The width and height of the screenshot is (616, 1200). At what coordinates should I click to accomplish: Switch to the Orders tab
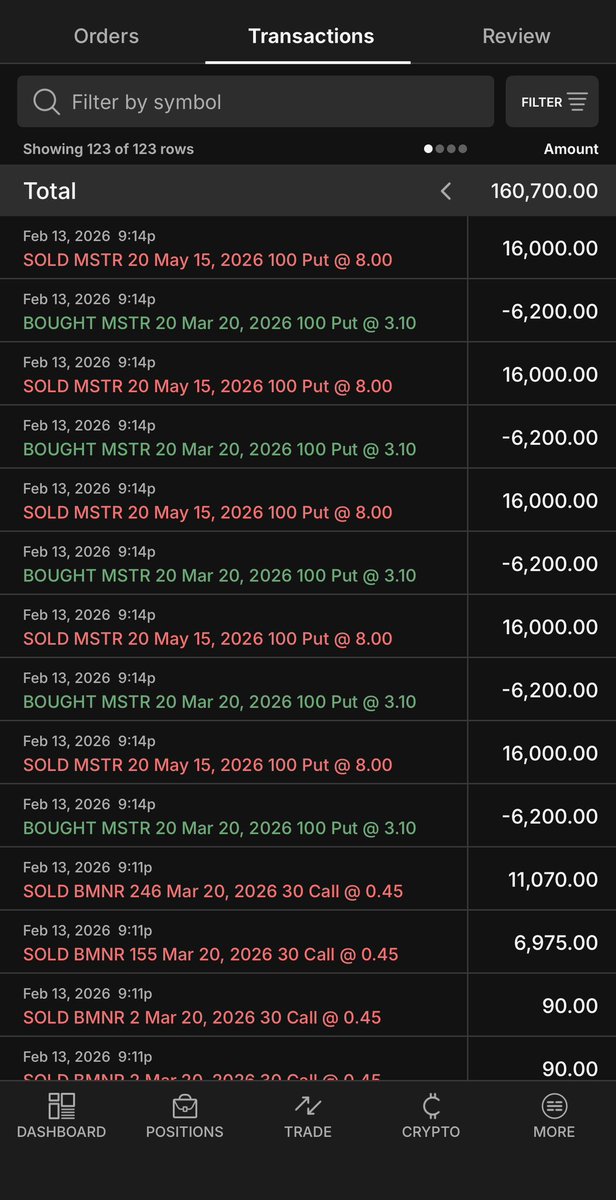pos(106,37)
